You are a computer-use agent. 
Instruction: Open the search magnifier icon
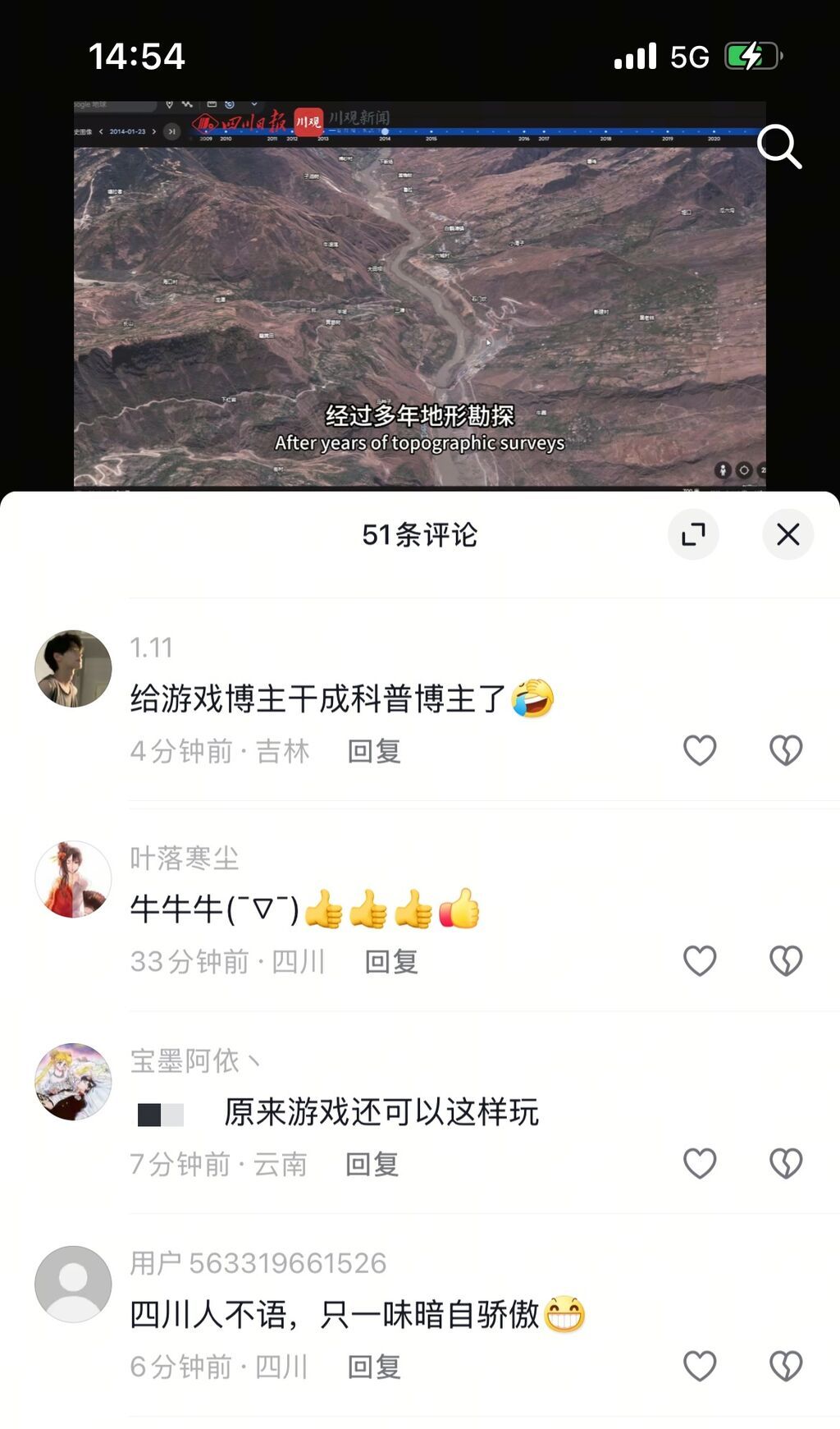[778, 147]
